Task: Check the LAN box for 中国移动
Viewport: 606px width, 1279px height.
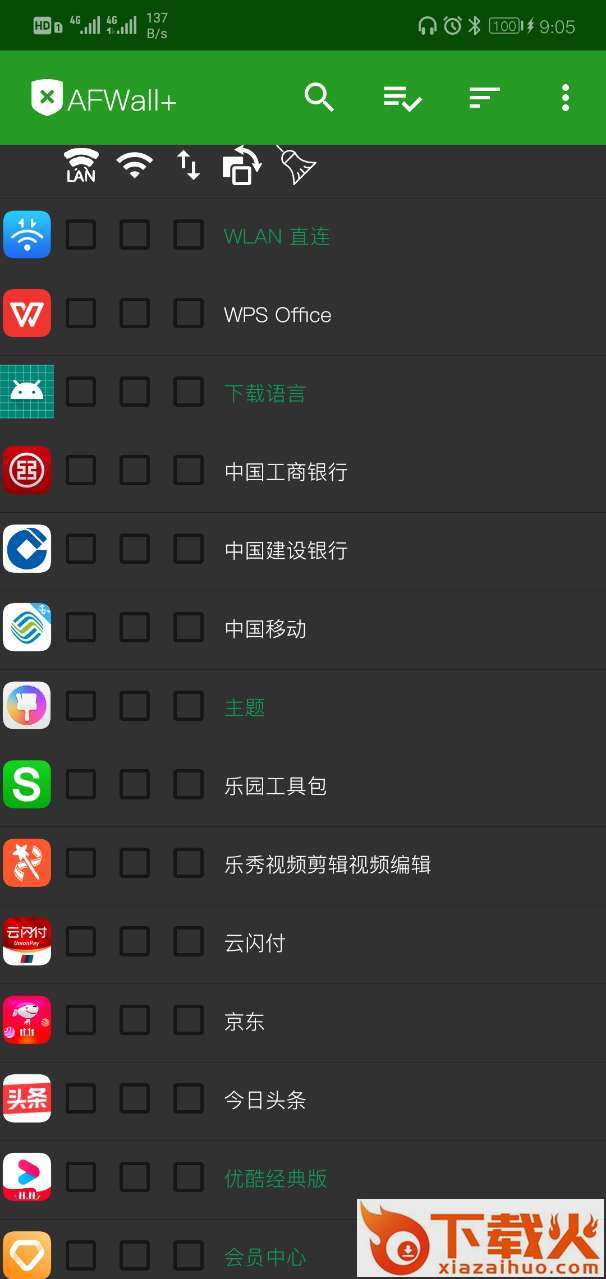Action: click(81, 627)
